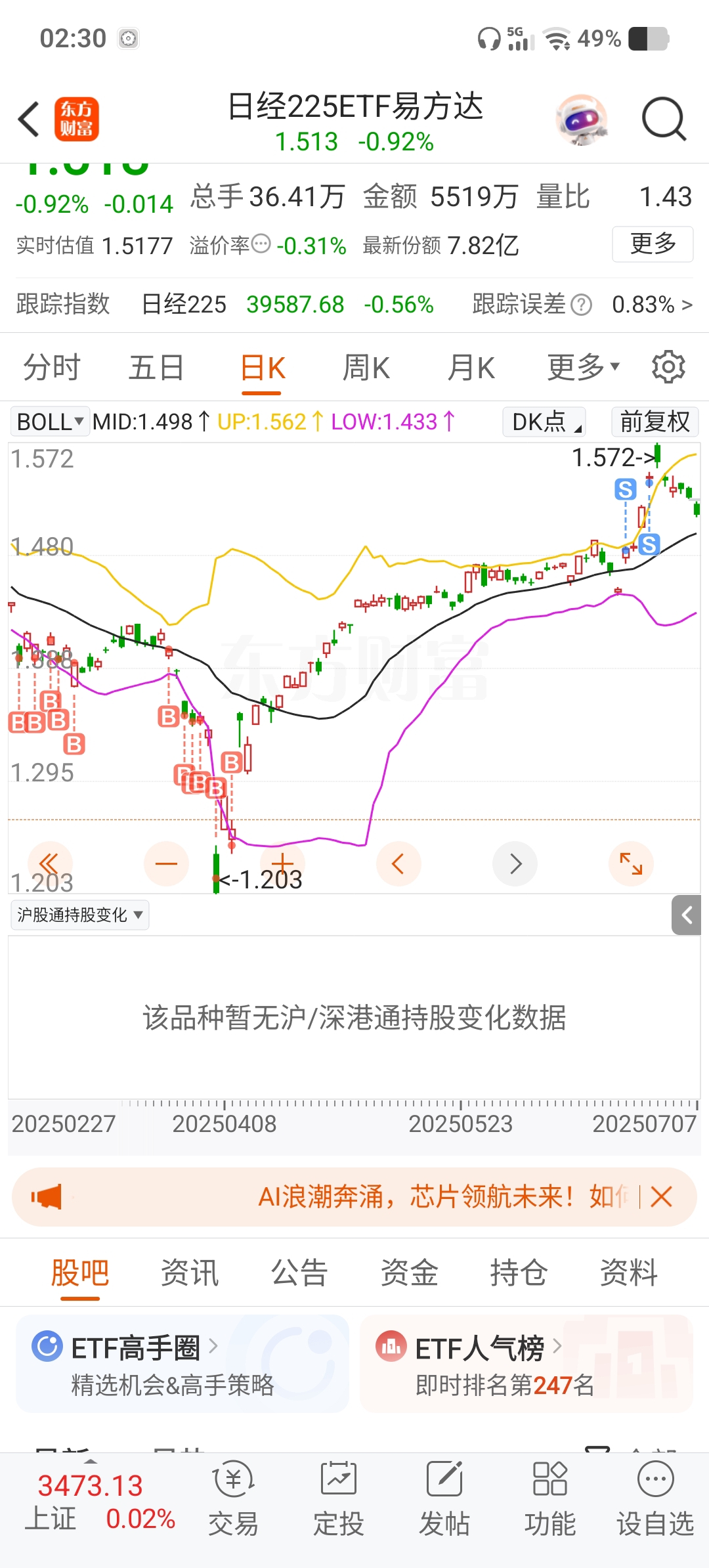709x1568 pixels.
Task: Expand the BOLL indicator dropdown
Action: pyautogui.click(x=50, y=422)
